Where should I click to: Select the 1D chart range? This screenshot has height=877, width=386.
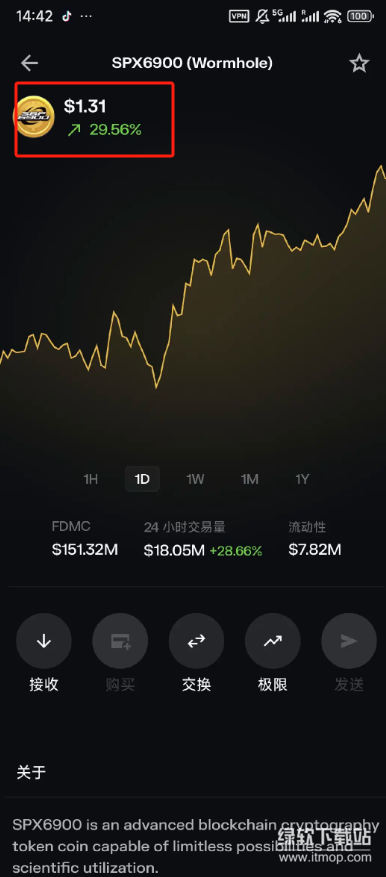pyautogui.click(x=142, y=479)
